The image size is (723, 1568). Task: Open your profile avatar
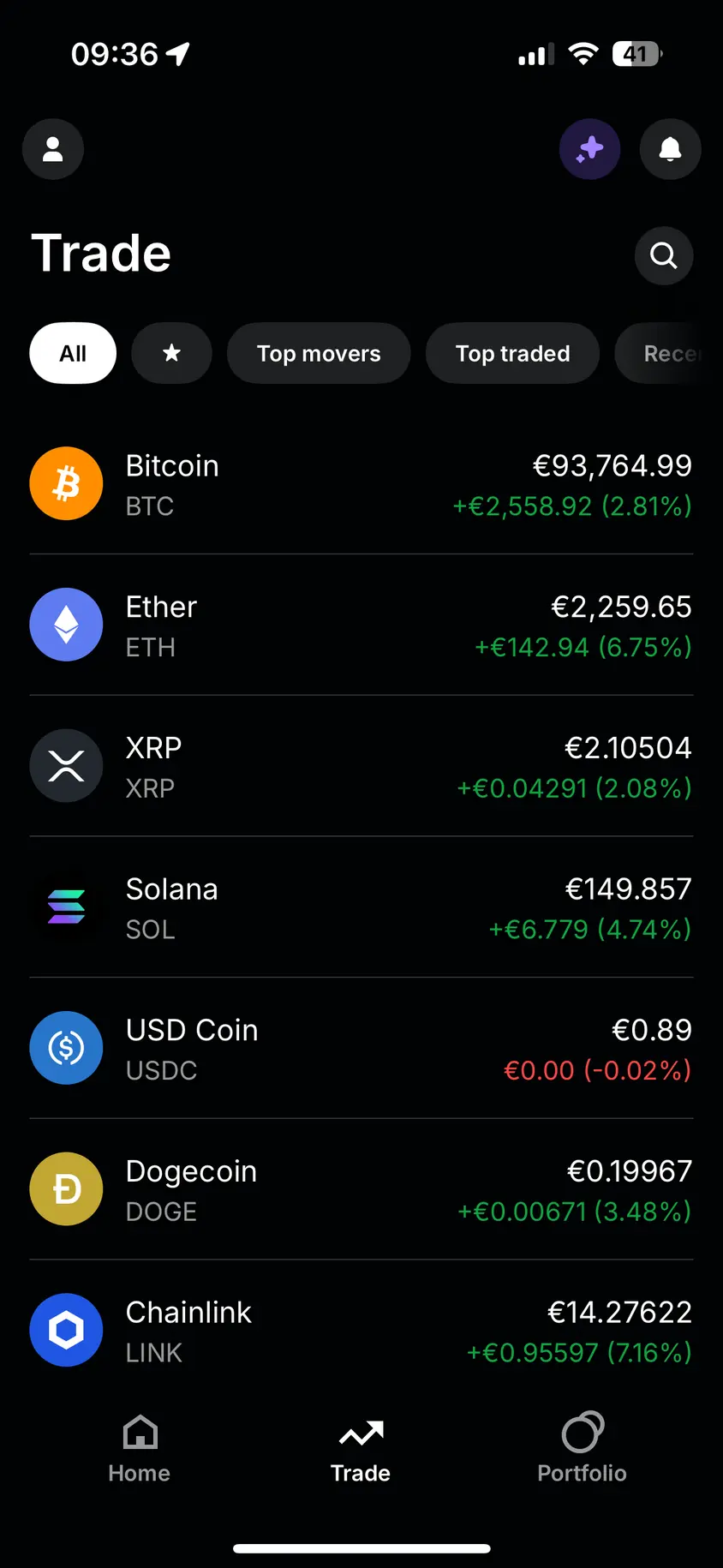pos(53,149)
